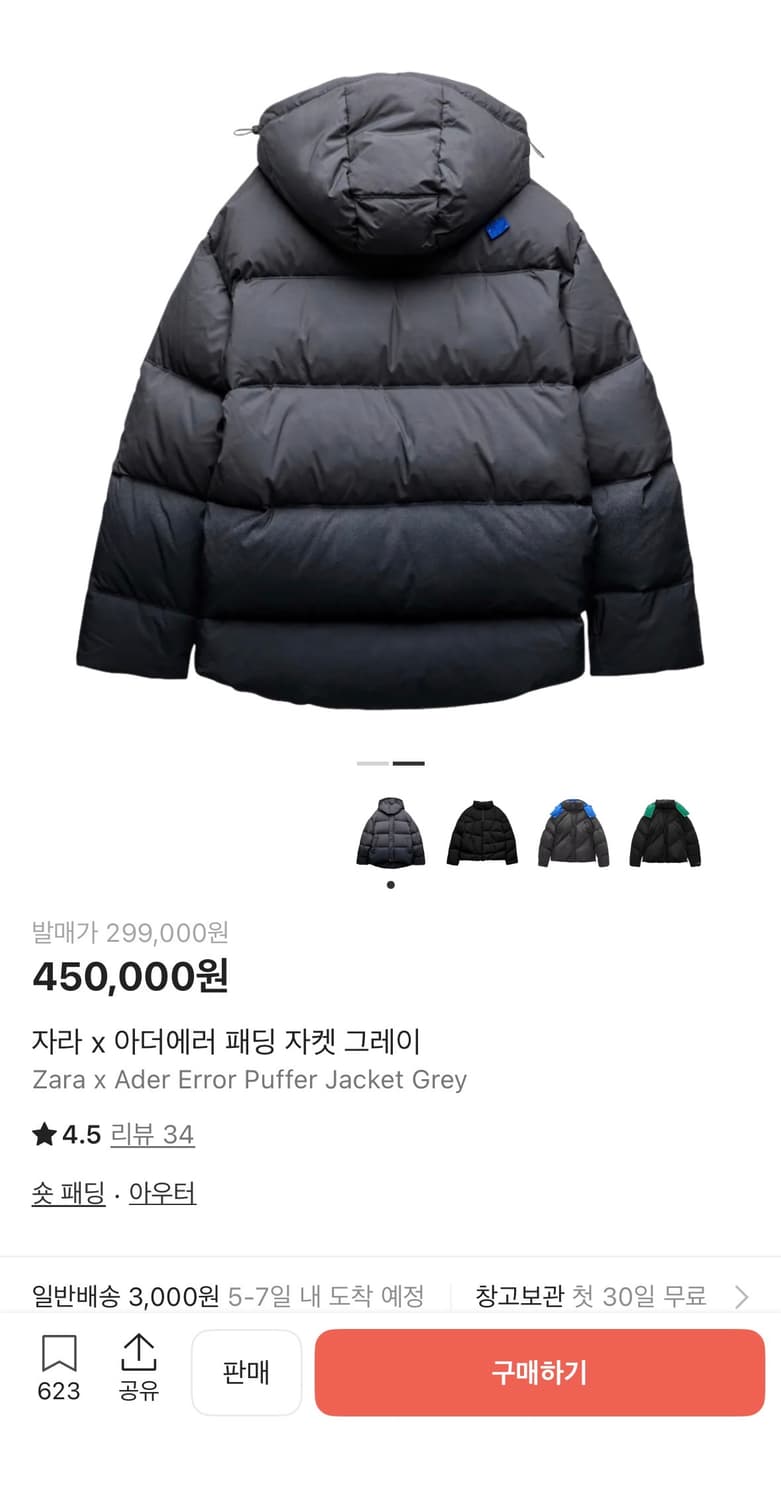Tap the 450,000원 price text
The height and width of the screenshot is (1500, 781).
[x=130, y=975]
